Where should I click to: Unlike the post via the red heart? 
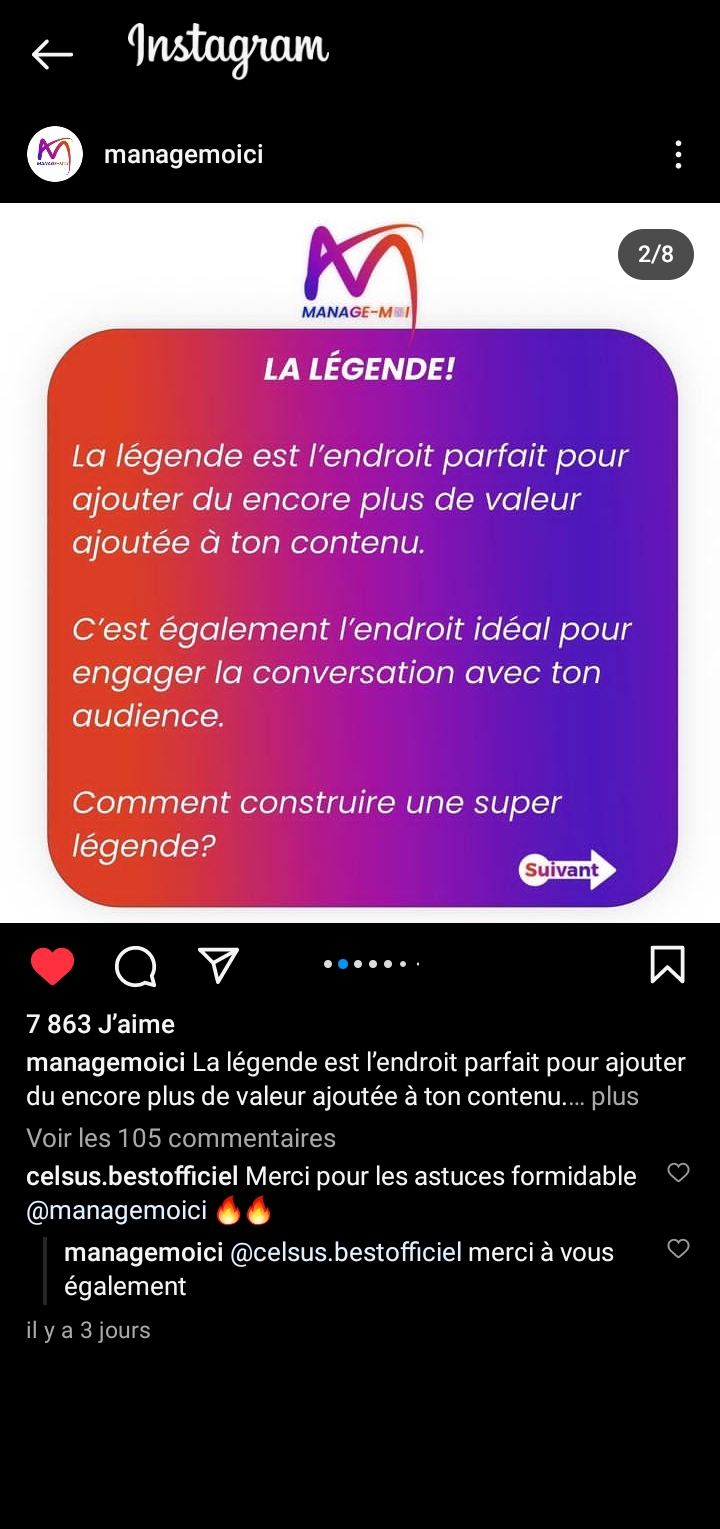52,966
